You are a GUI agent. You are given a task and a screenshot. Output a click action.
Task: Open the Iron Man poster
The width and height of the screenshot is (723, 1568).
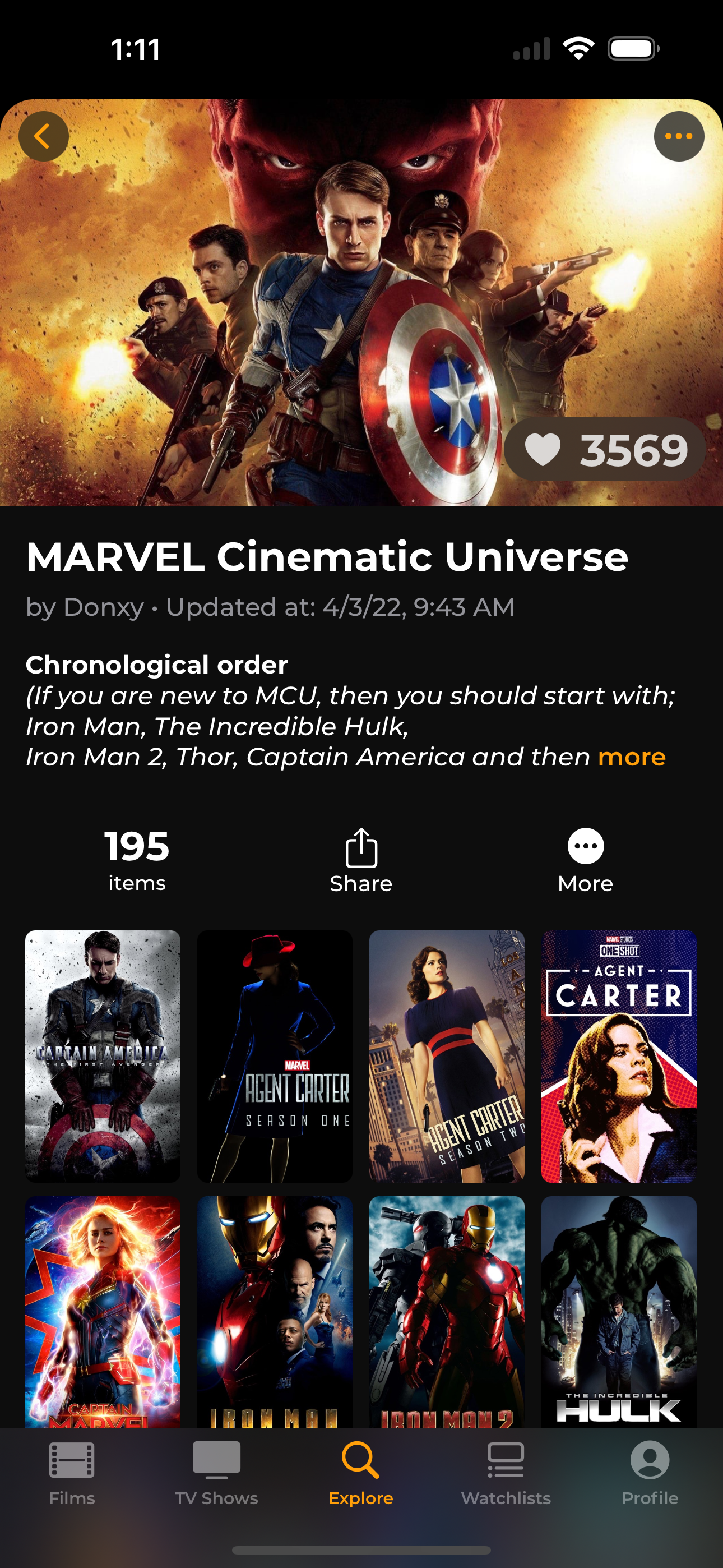275,1312
